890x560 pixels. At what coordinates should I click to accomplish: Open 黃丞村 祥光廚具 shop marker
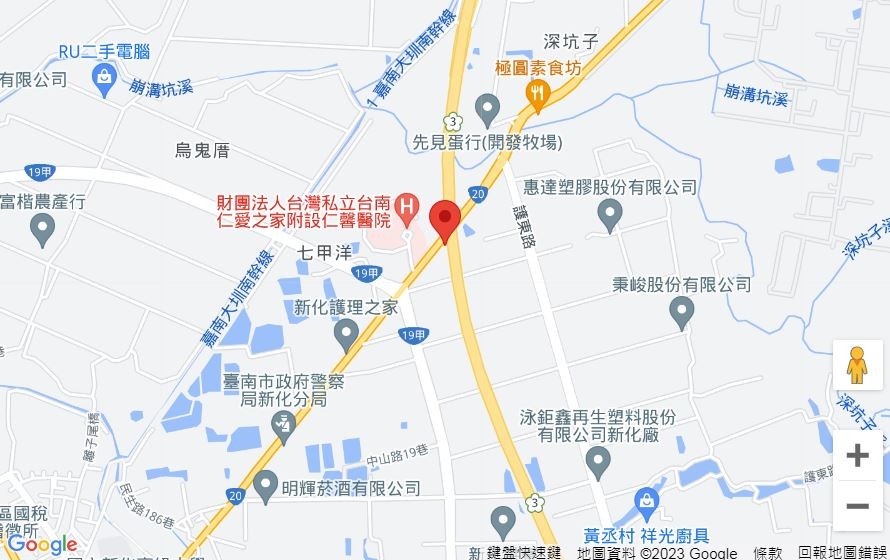click(648, 498)
